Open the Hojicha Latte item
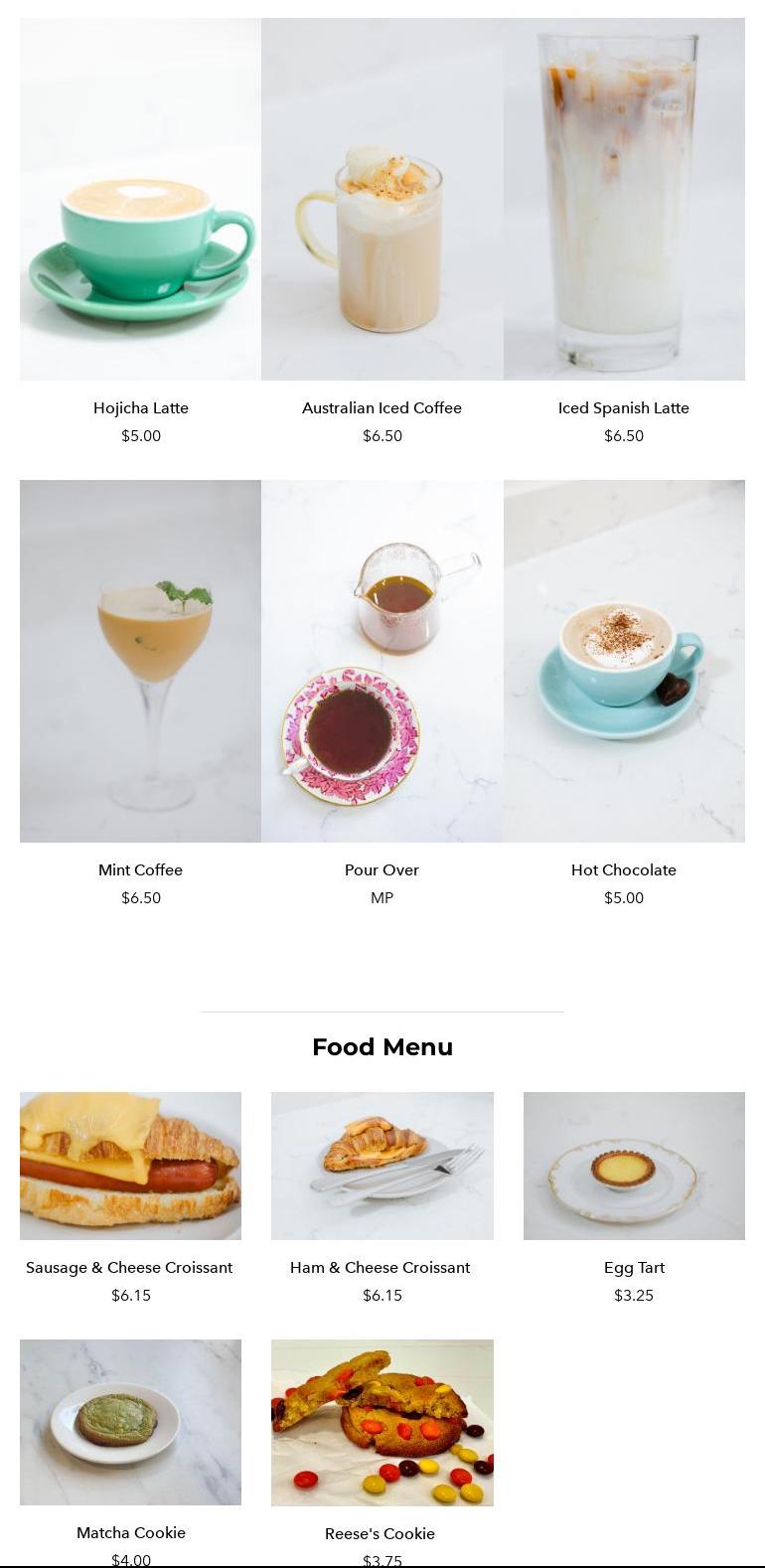Viewport: 765px width, 1568px height. pyautogui.click(x=140, y=199)
